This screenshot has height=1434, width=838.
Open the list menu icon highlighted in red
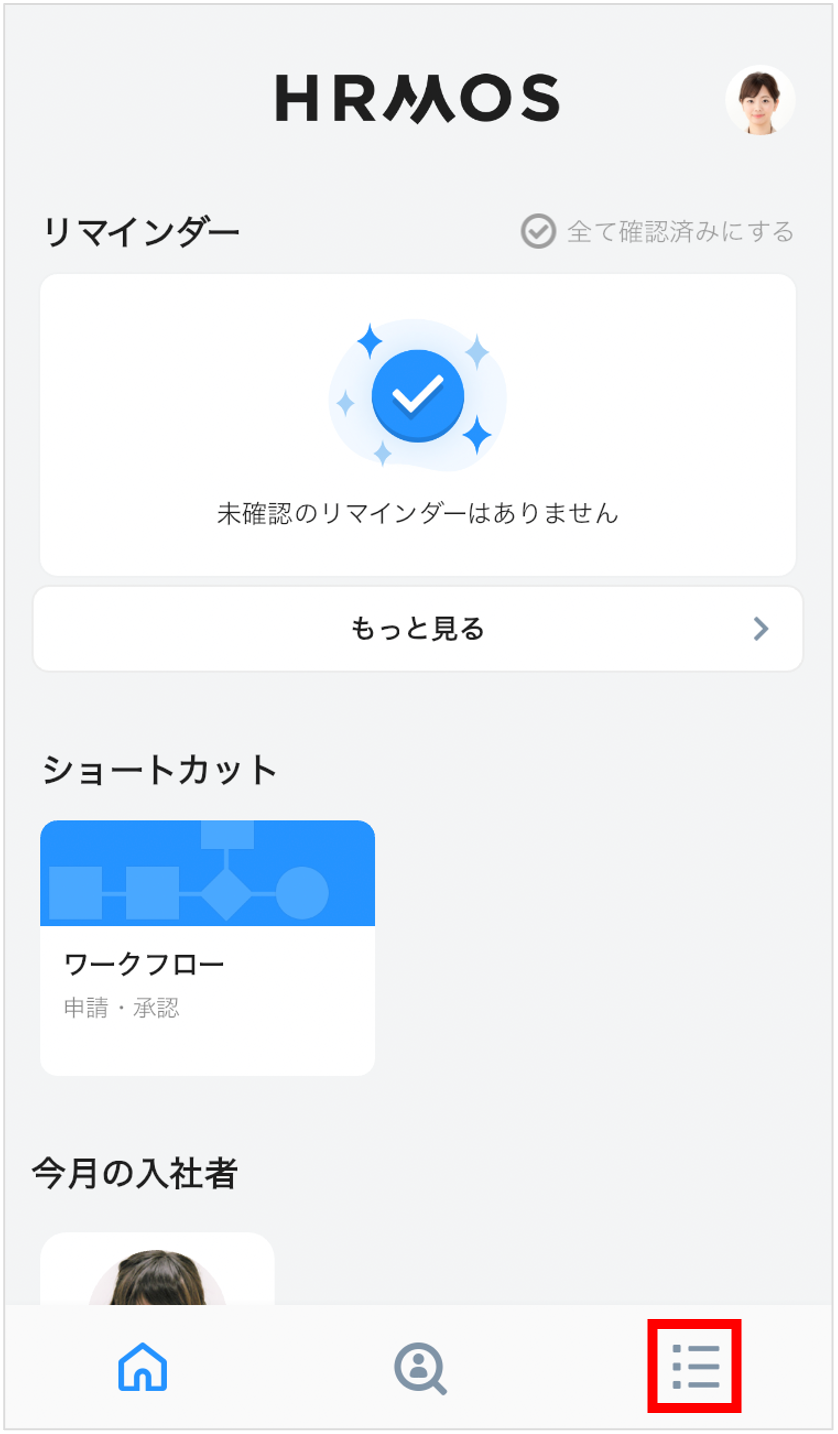[x=694, y=1364]
